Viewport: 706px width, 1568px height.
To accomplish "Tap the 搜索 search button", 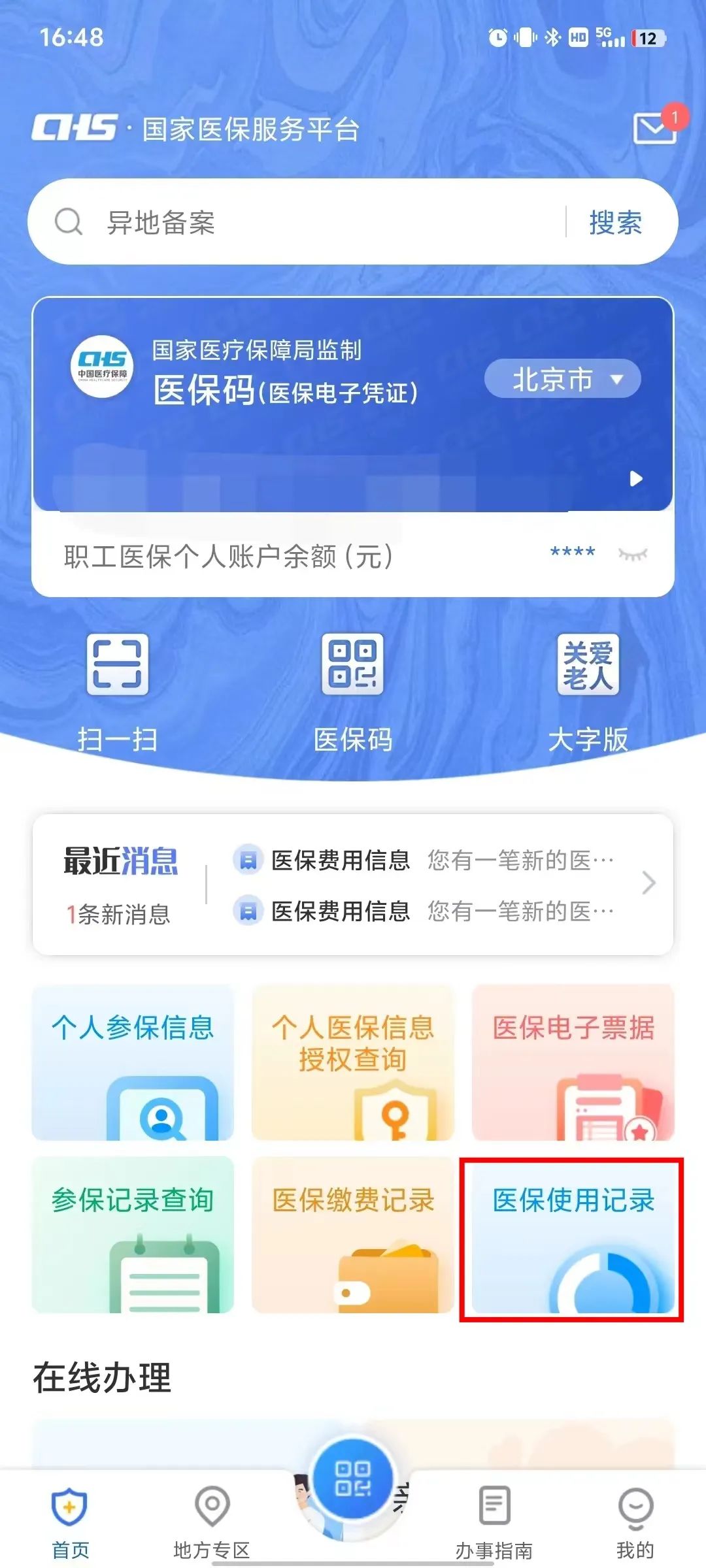I will point(613,222).
